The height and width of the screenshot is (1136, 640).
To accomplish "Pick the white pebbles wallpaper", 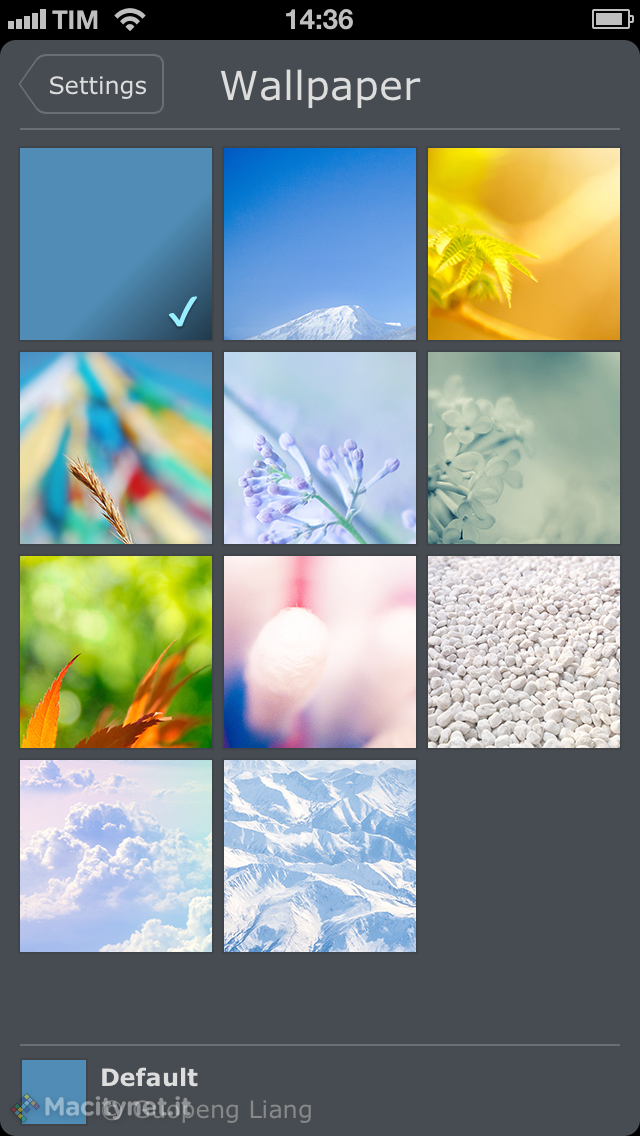I will tap(524, 652).
